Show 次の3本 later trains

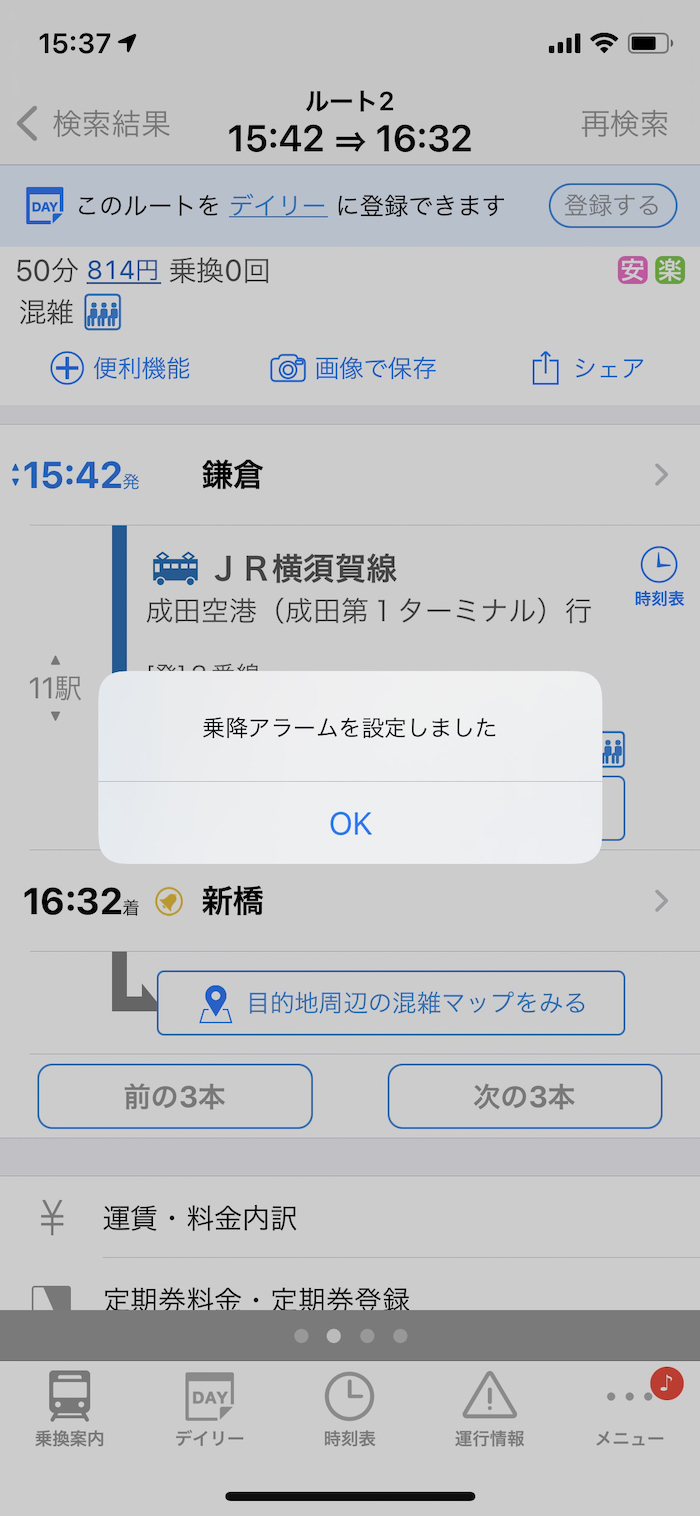[525, 1096]
